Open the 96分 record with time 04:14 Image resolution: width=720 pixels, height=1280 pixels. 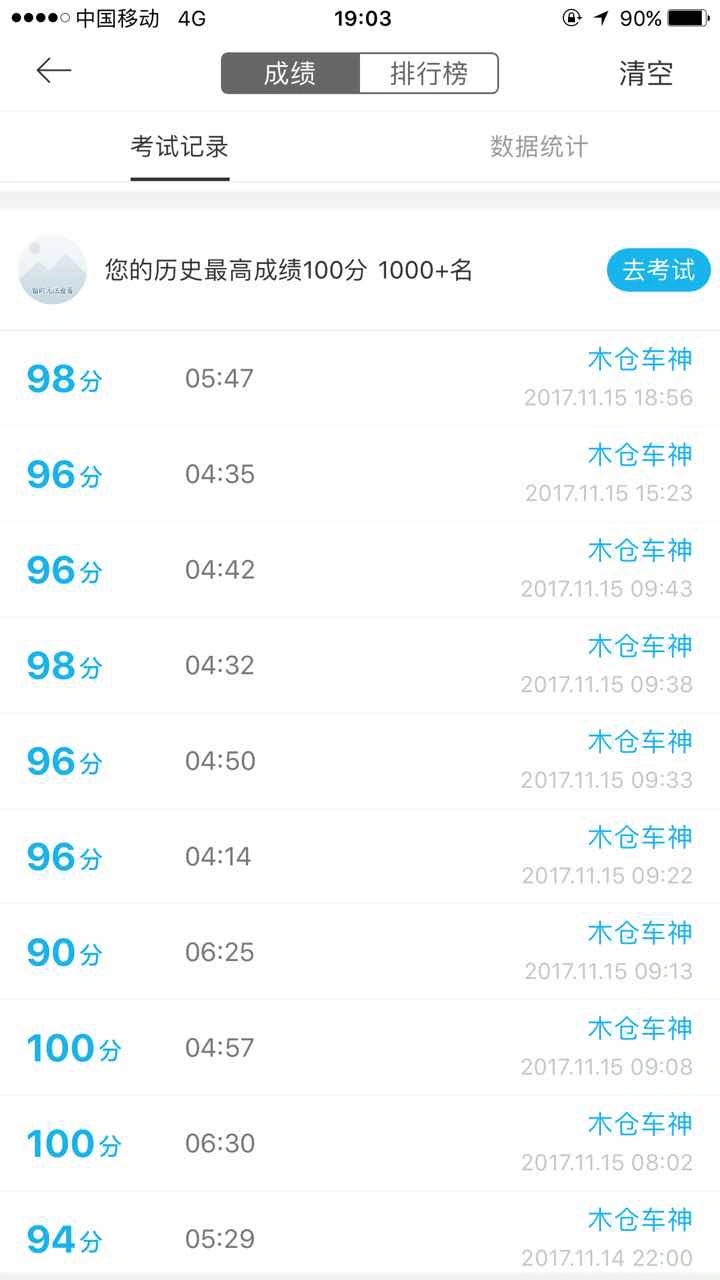click(360, 857)
